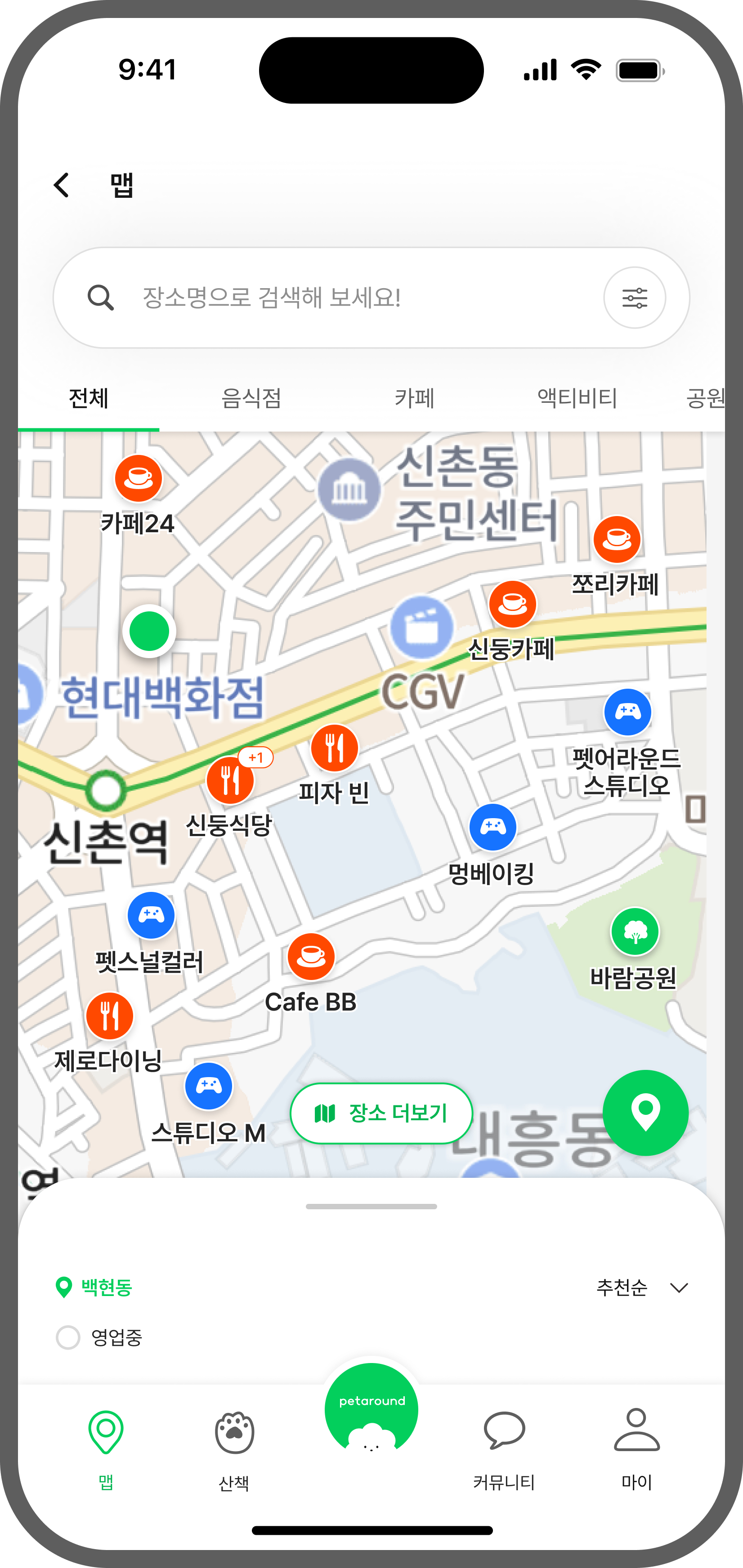Tap 장소 더보기 button
Image resolution: width=743 pixels, height=1568 pixels.
(381, 1114)
